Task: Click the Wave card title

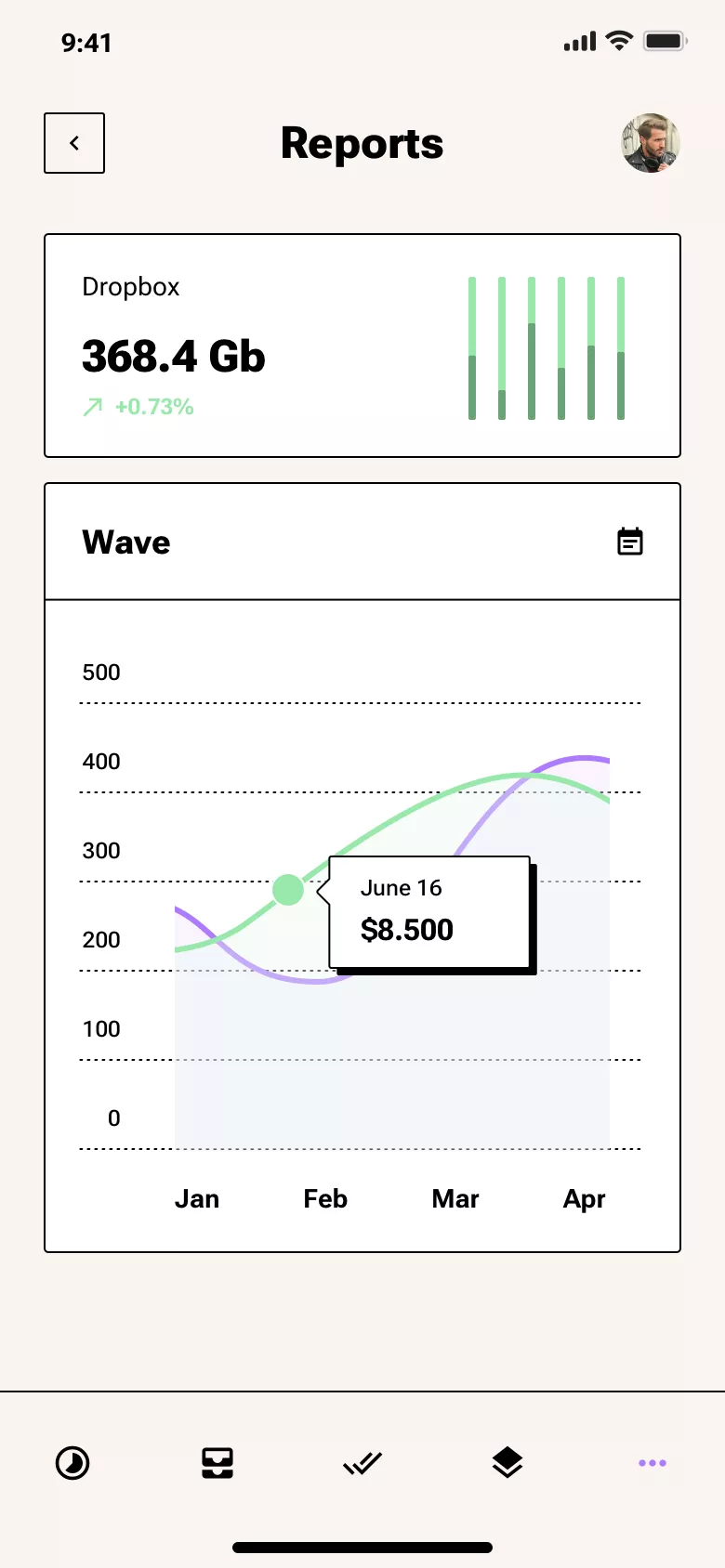Action: tap(125, 542)
